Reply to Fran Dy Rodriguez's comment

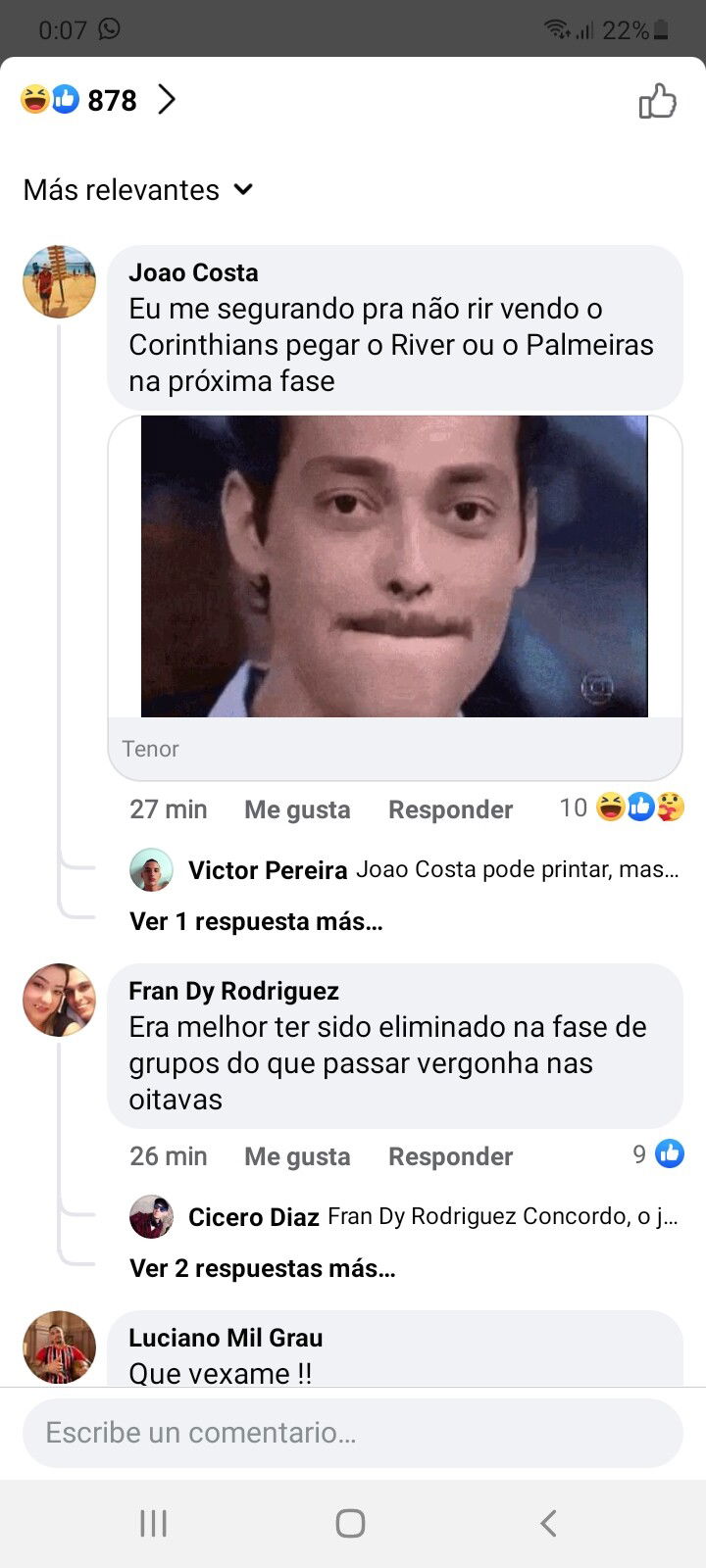coord(450,1156)
